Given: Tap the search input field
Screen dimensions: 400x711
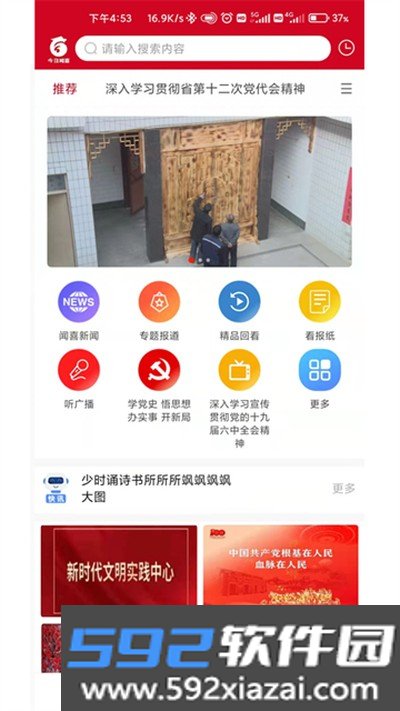Looking at the screenshot, I should [203, 49].
